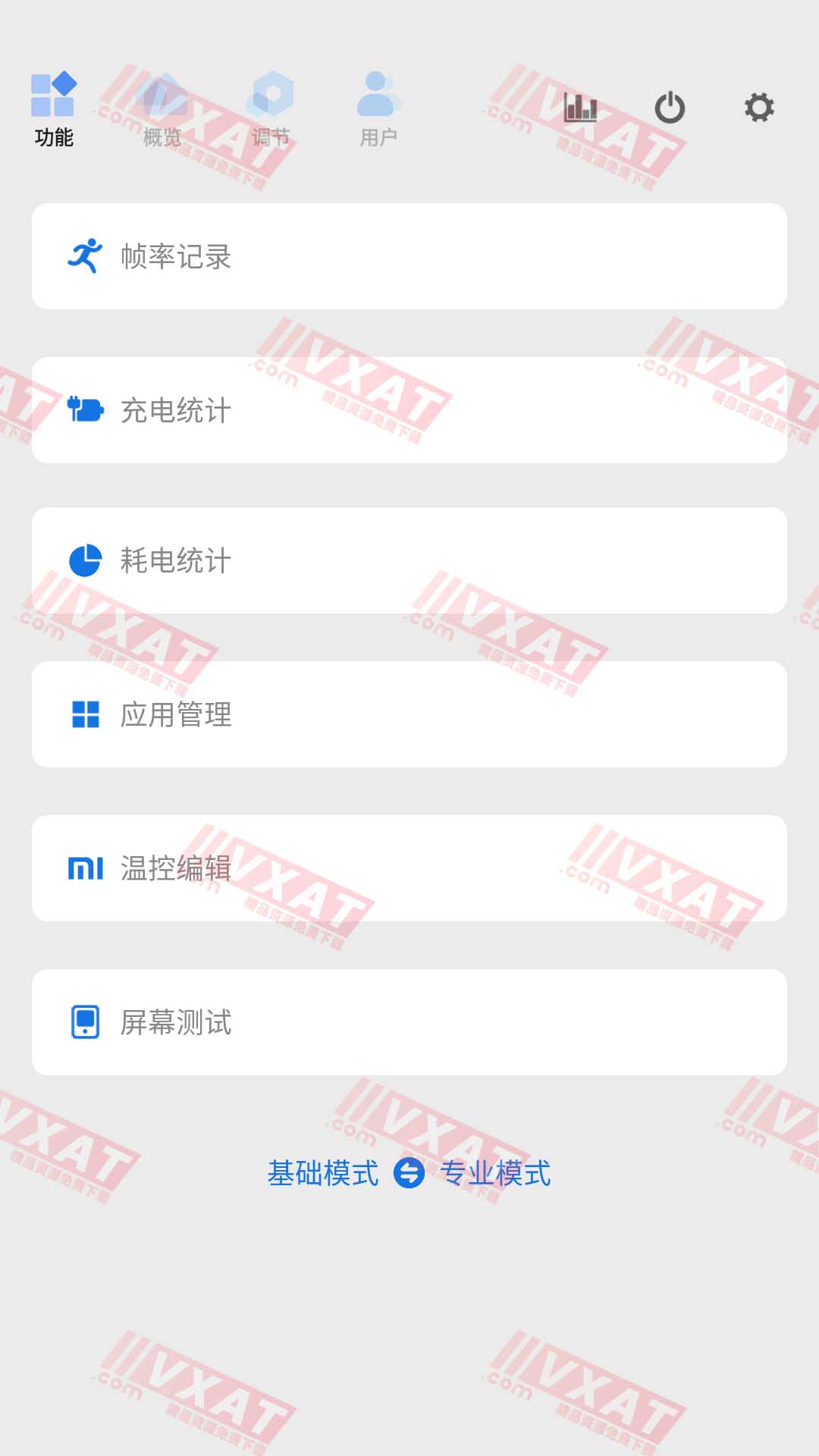Open 帧率记录
This screenshot has height=1456, width=819.
click(409, 256)
